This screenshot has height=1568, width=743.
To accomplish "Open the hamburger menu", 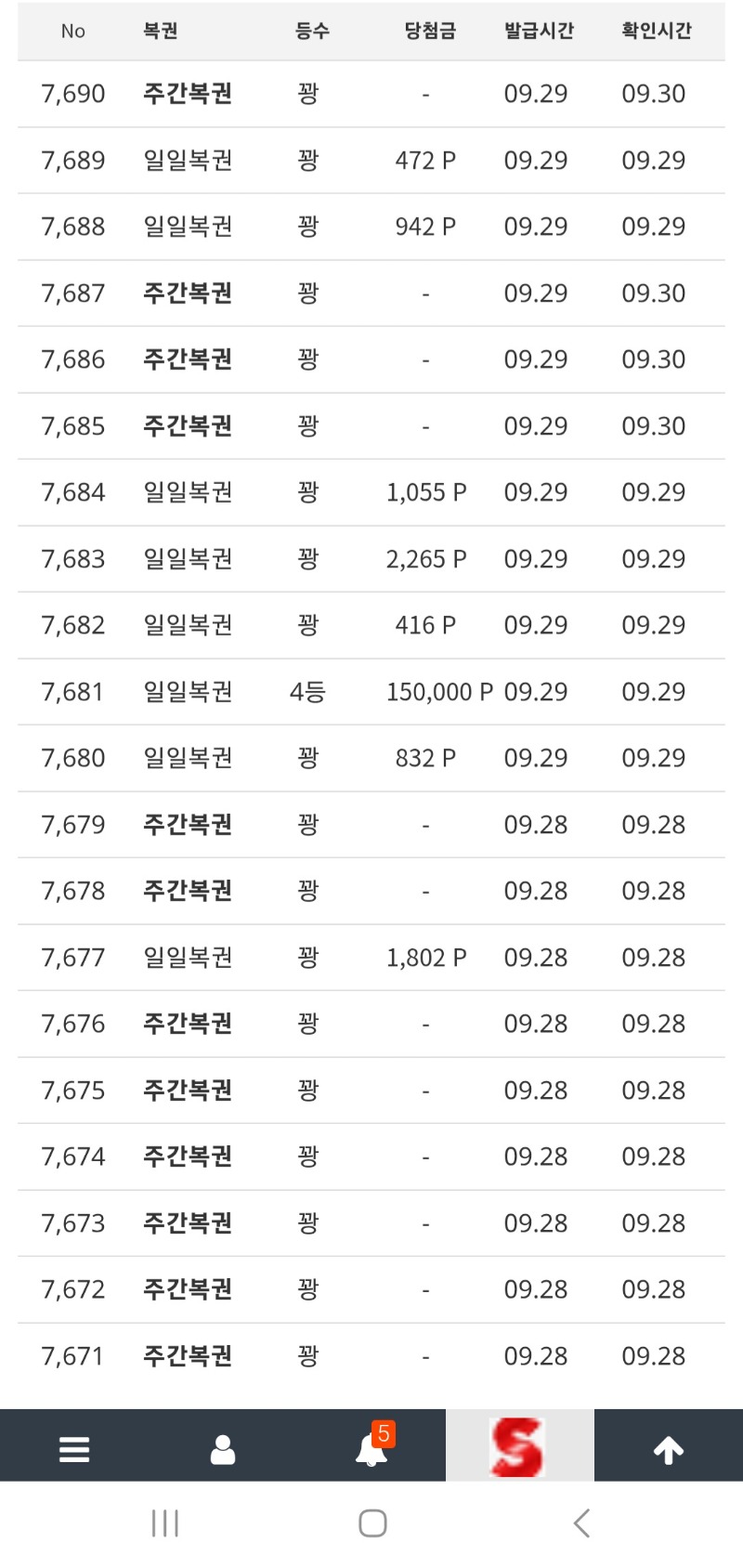I will click(74, 1448).
